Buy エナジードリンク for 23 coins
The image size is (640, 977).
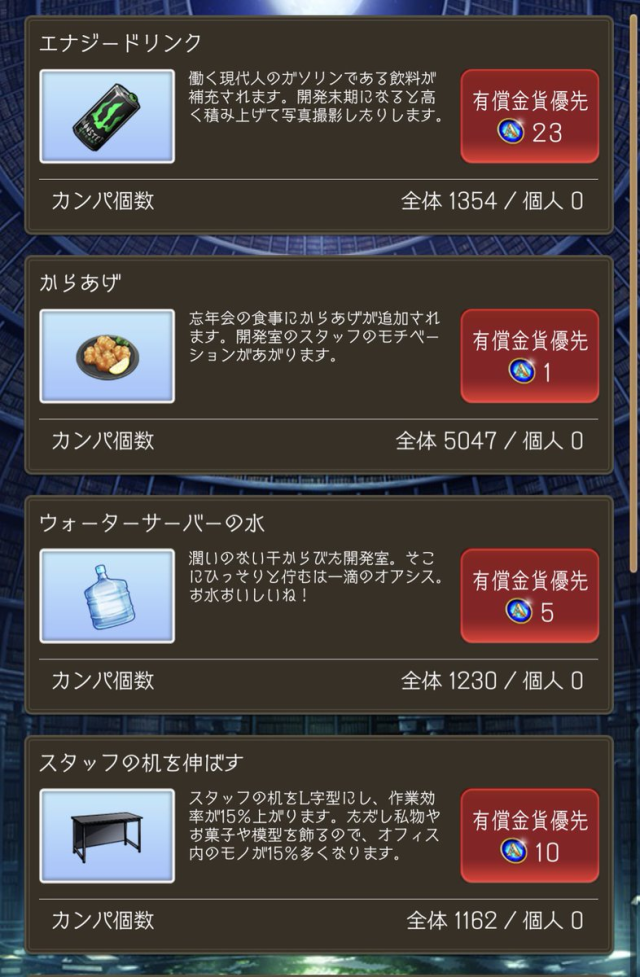click(530, 116)
